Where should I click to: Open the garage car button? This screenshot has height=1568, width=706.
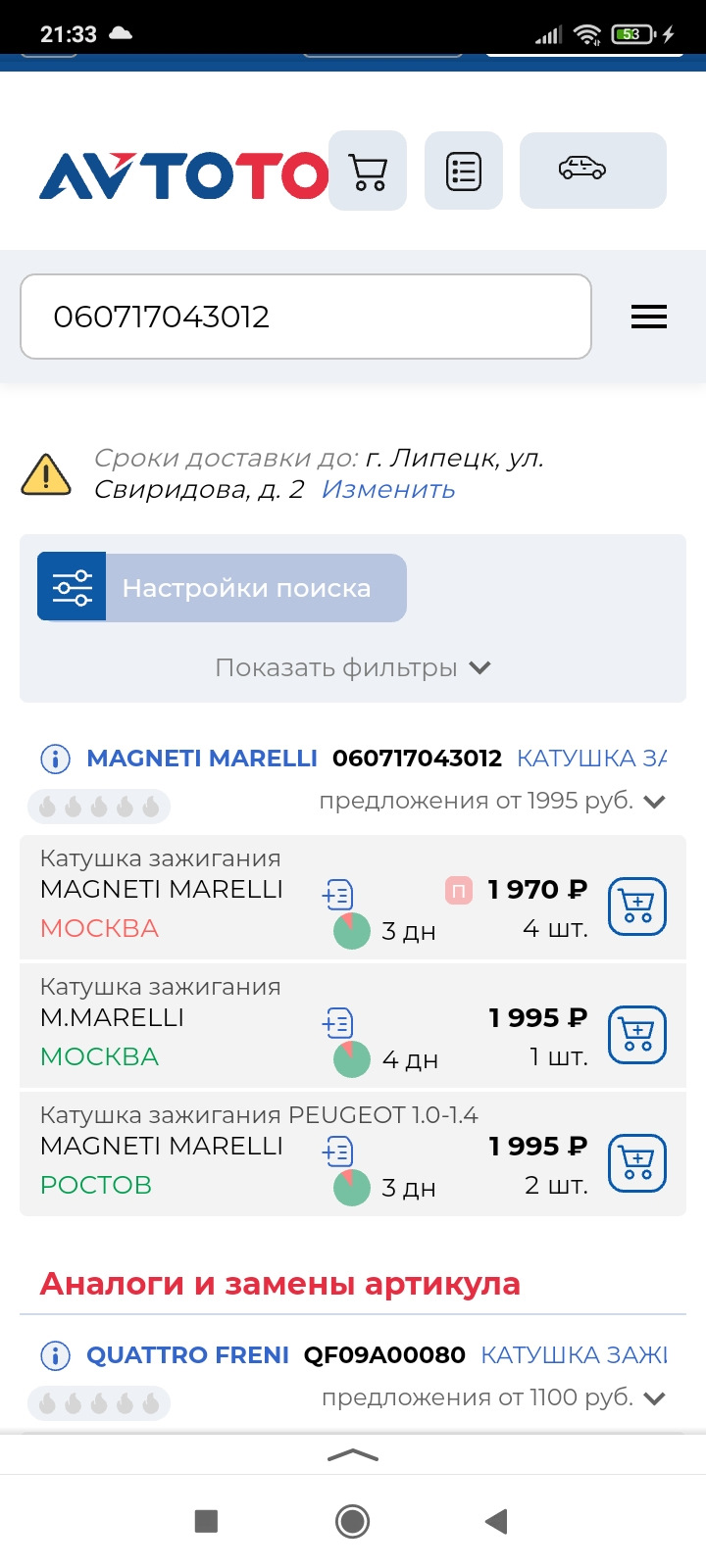pyautogui.click(x=592, y=171)
